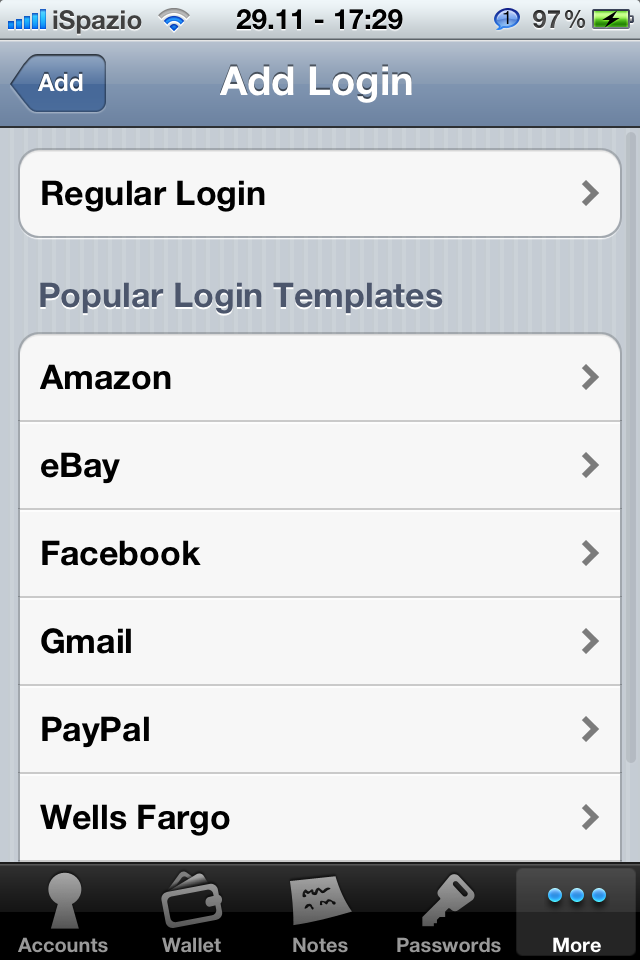Image resolution: width=640 pixels, height=960 pixels.
Task: Select the Amazon login template
Action: pyautogui.click(x=320, y=378)
